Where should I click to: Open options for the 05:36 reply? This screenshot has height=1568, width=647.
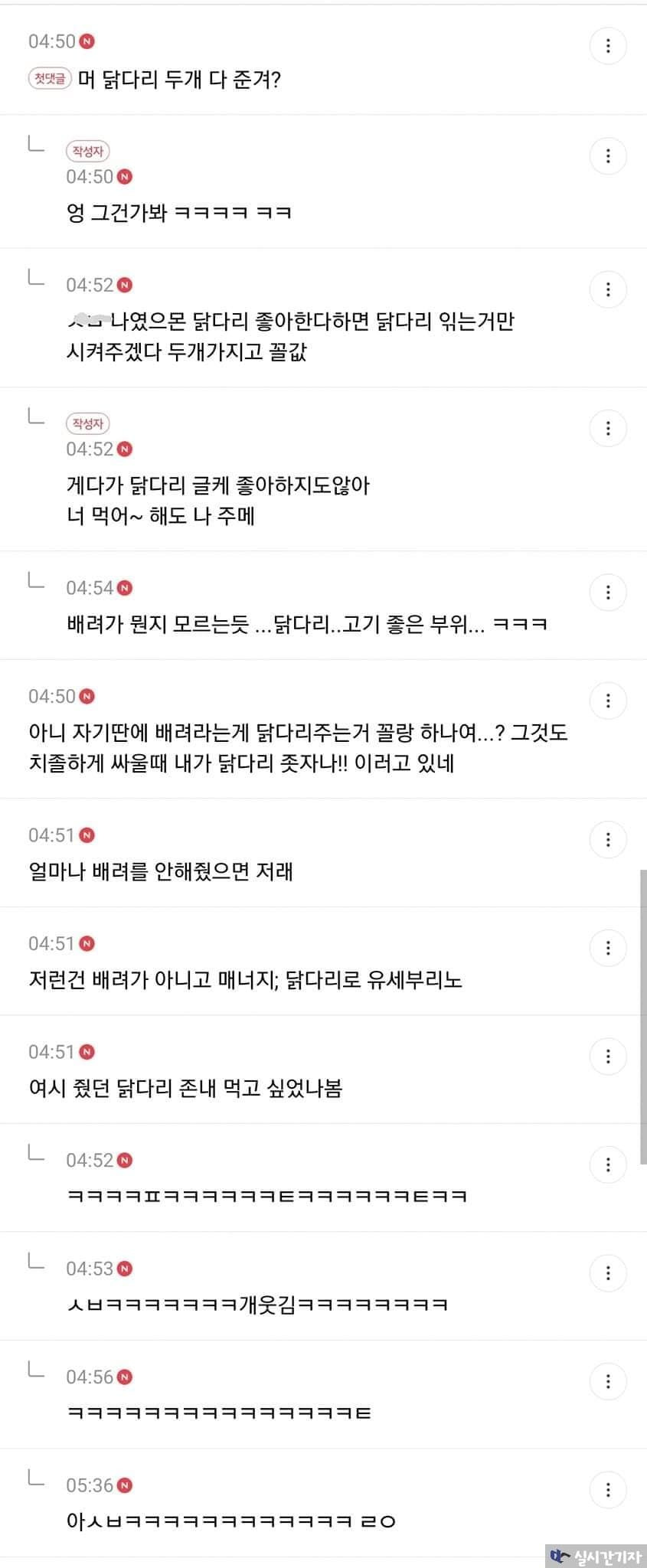[608, 1490]
